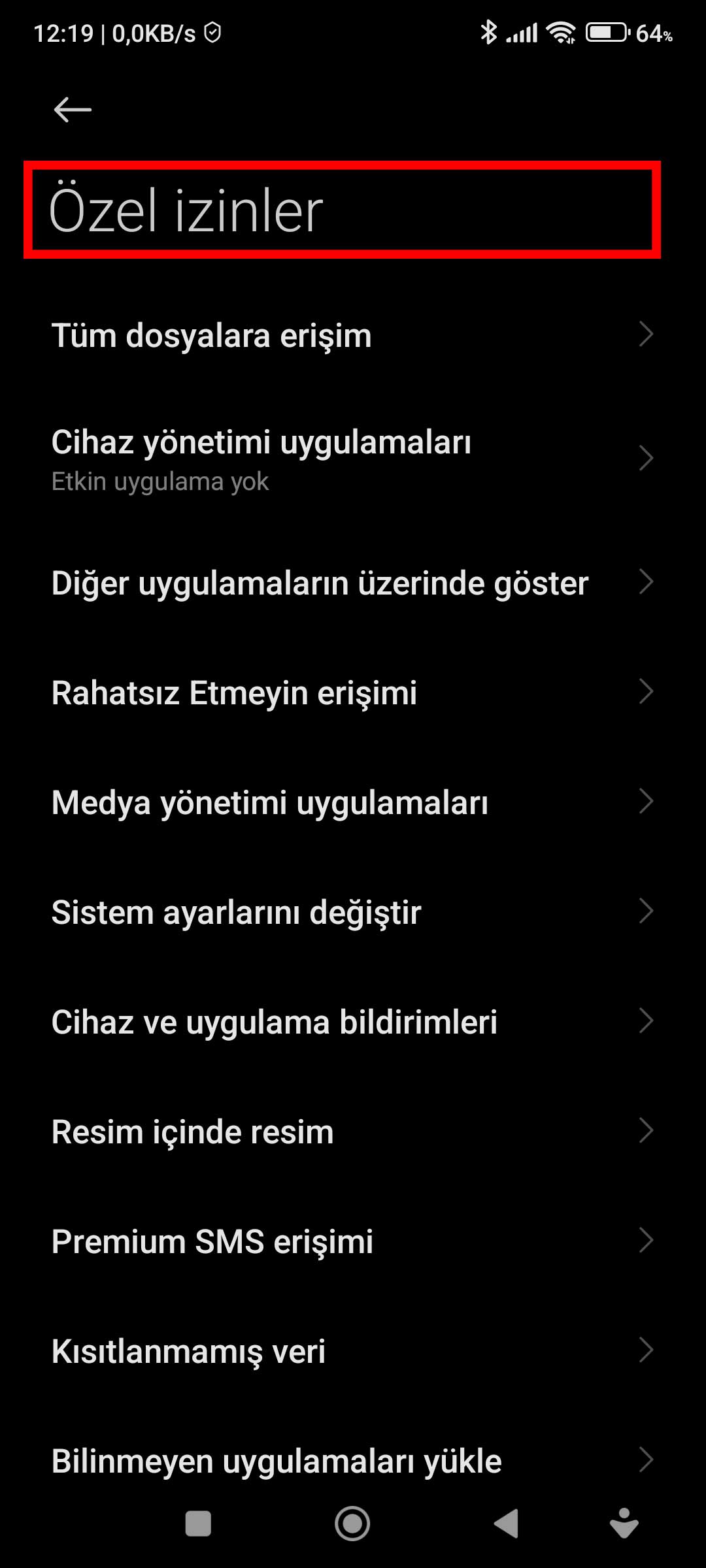Open Premium SMS erişimi
This screenshot has width=706, height=1568.
pos(353,1241)
